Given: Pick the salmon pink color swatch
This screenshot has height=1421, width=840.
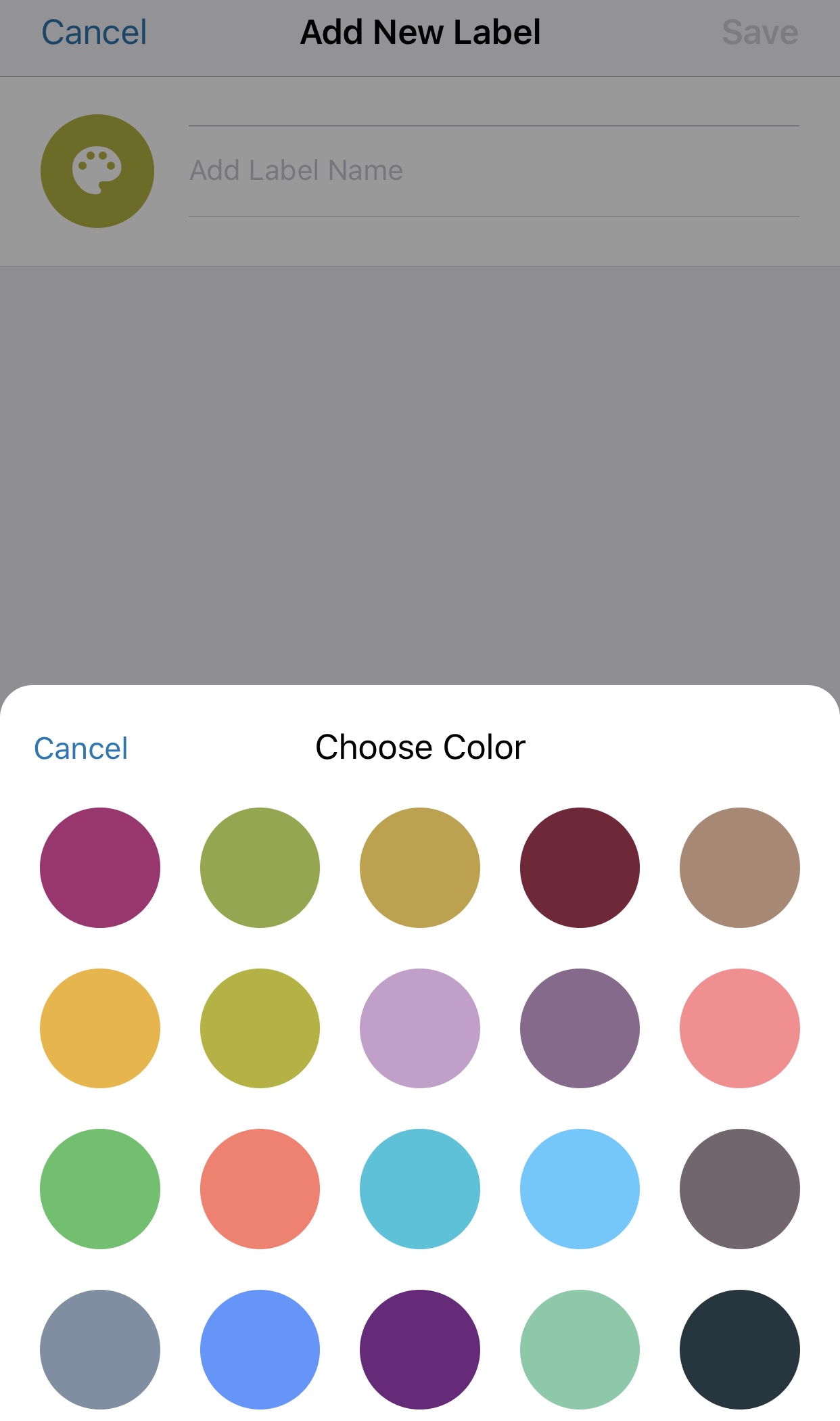Looking at the screenshot, I should pos(740,1028).
